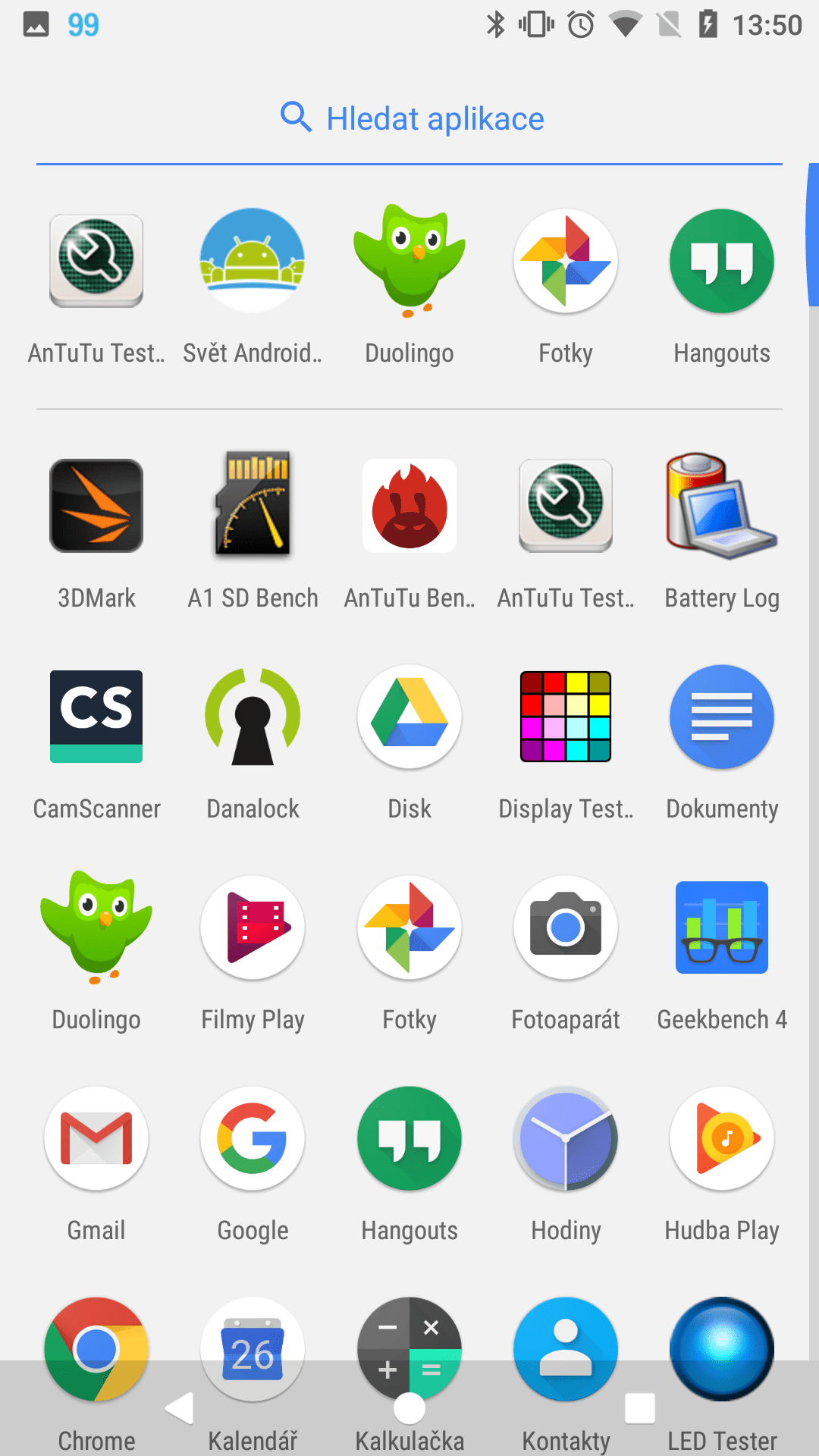819x1456 pixels.
Task: Go back with the navigation bar arrow
Action: pos(179,1409)
